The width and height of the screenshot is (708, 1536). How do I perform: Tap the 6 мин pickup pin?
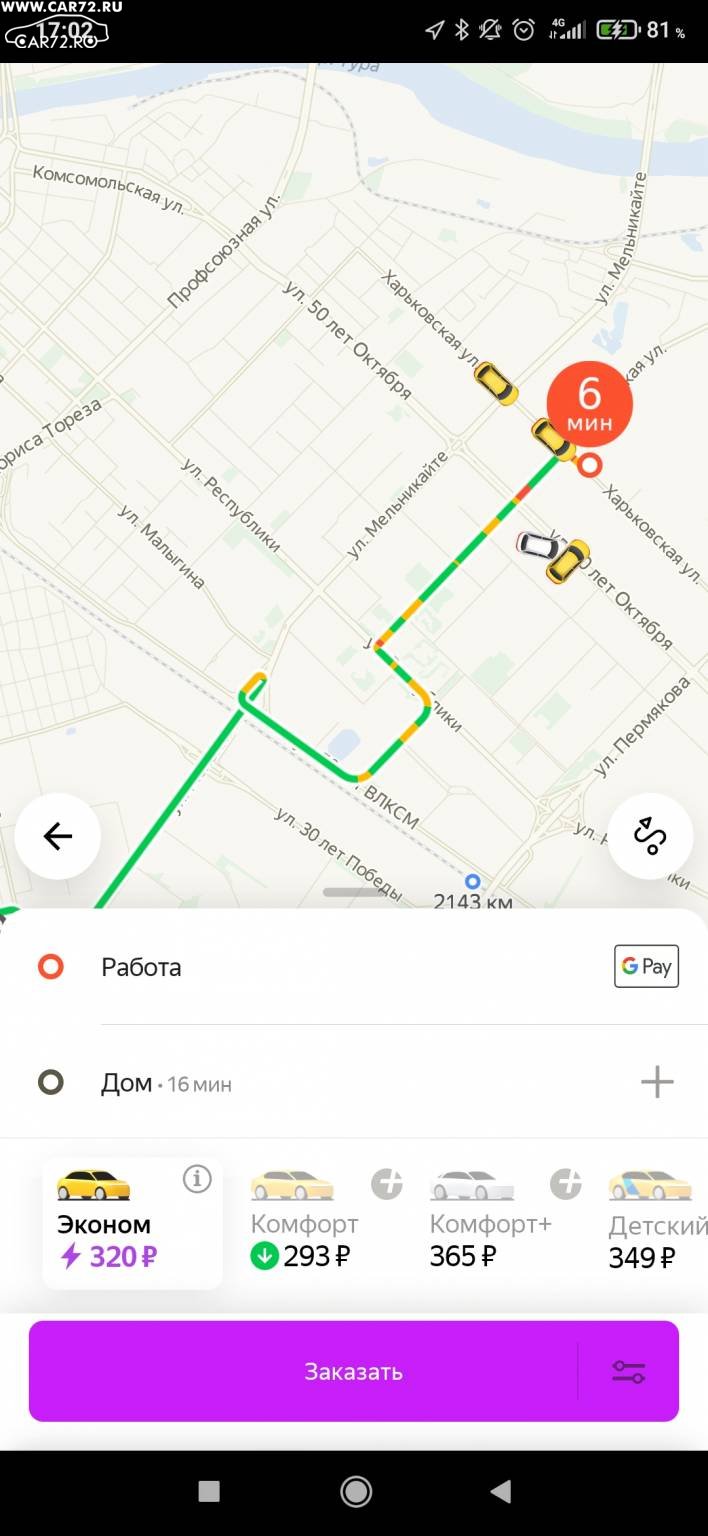(x=589, y=404)
